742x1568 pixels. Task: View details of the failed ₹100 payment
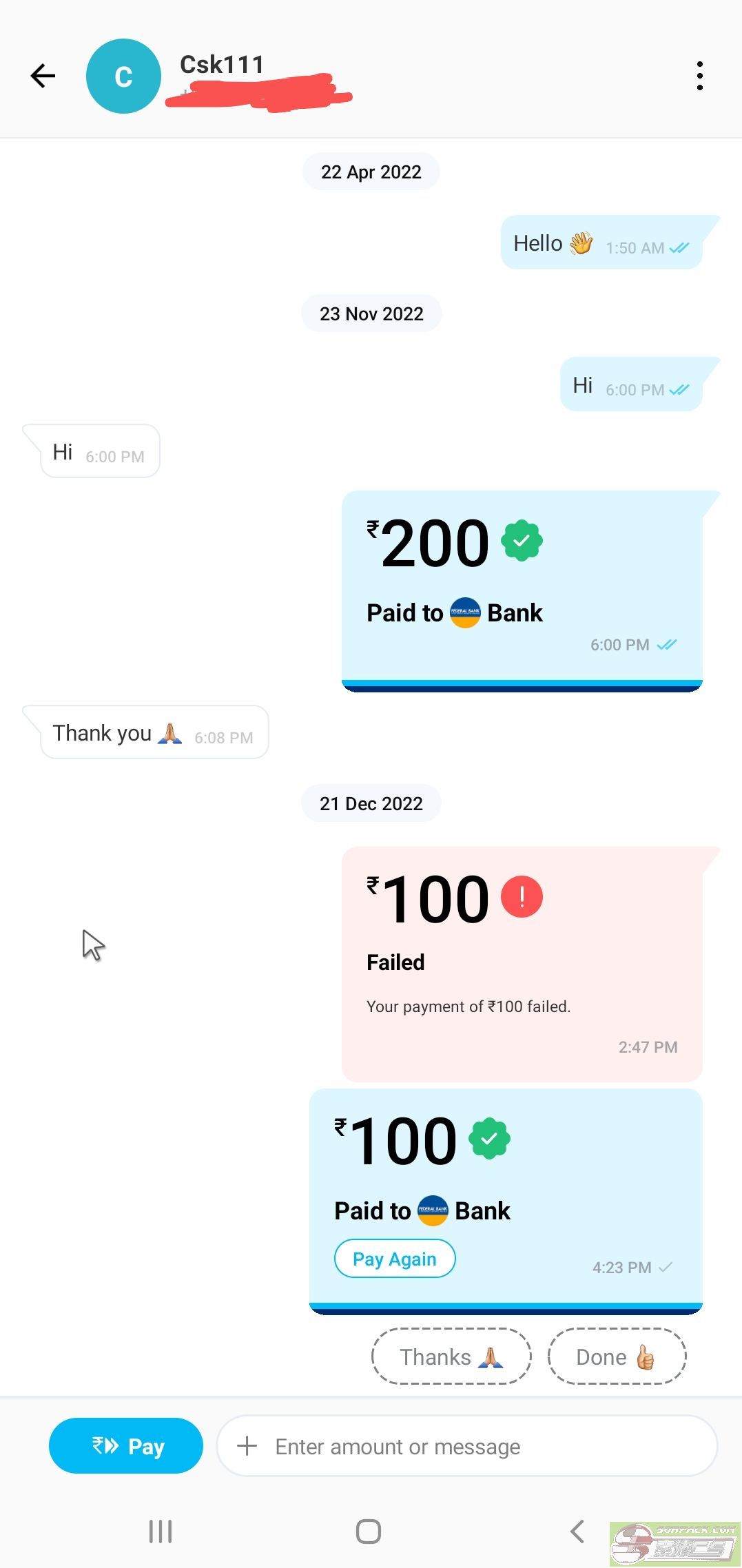pyautogui.click(x=522, y=964)
